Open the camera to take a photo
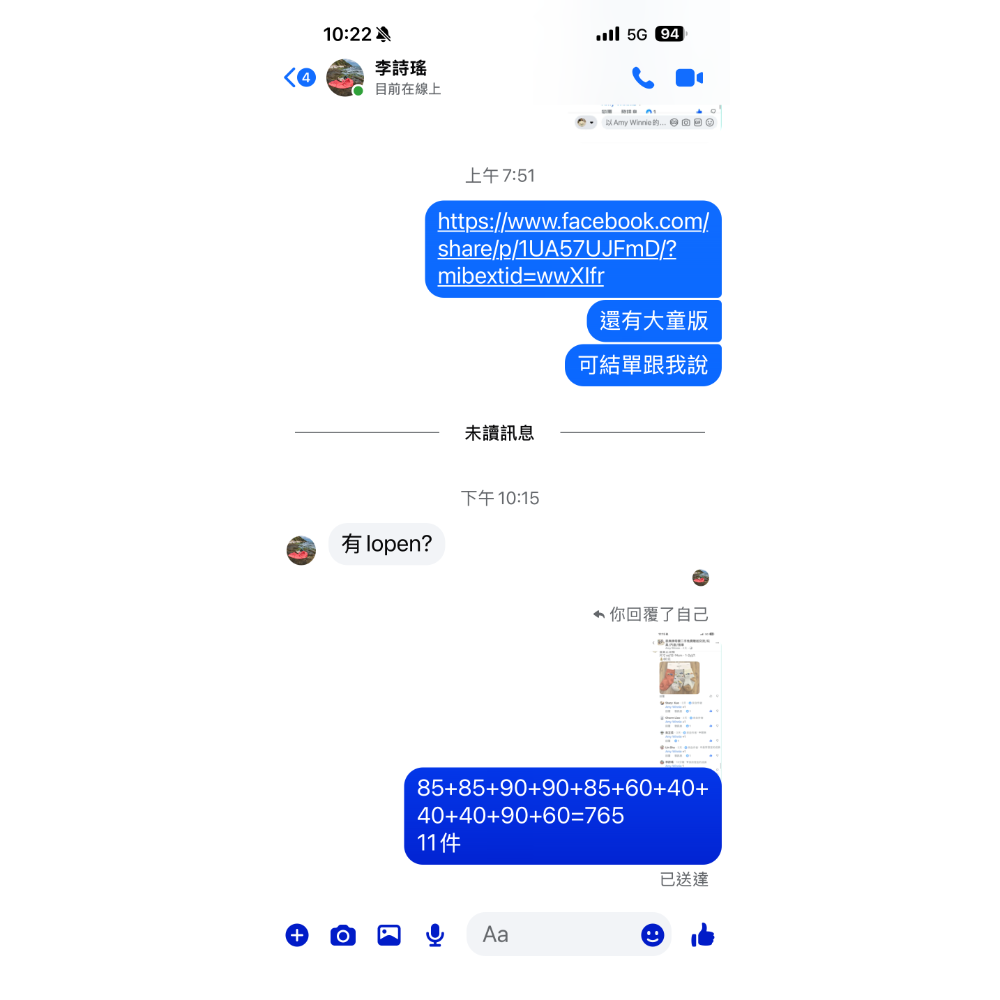 343,935
